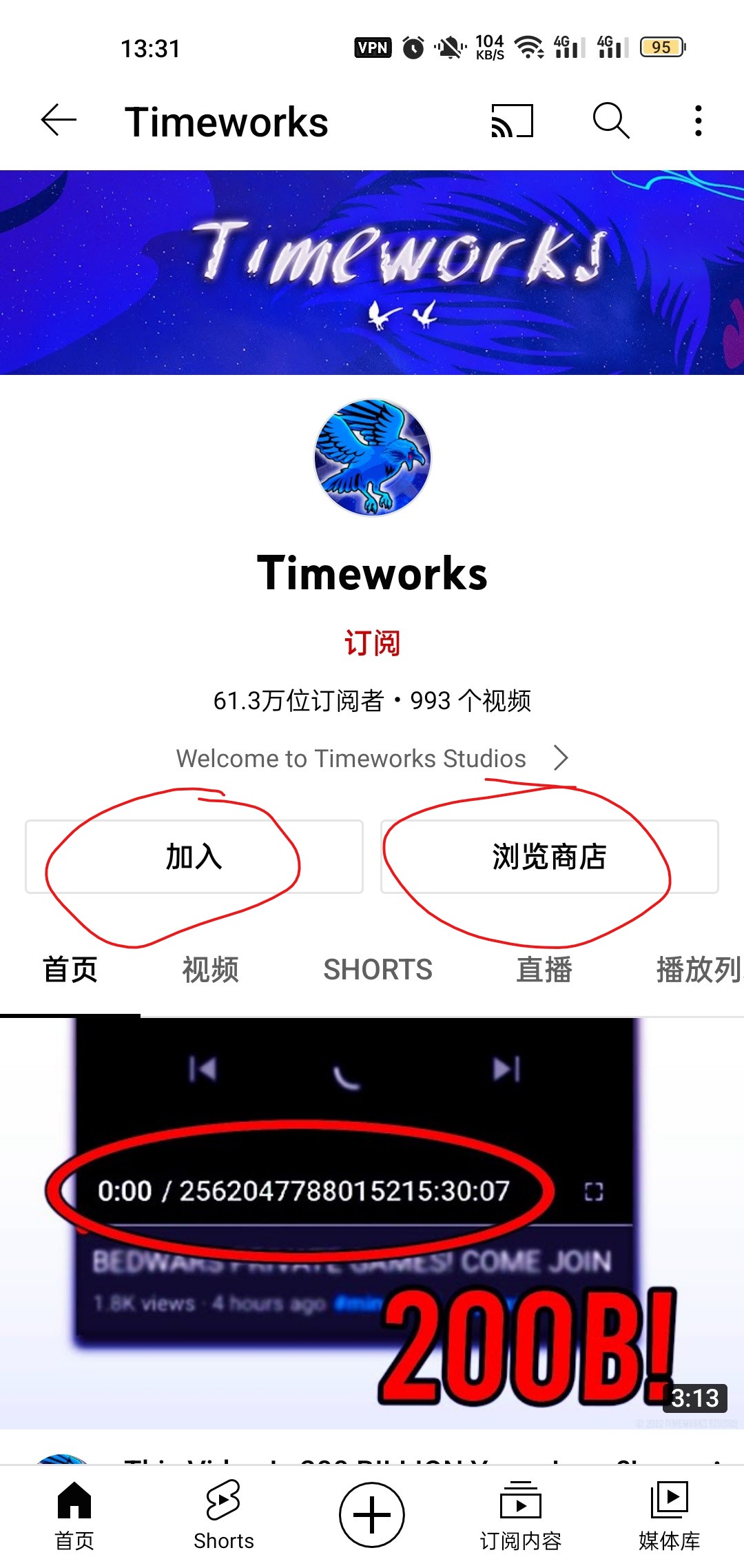744x1568 pixels.
Task: Switch to the 直播 live tab
Action: pos(544,970)
